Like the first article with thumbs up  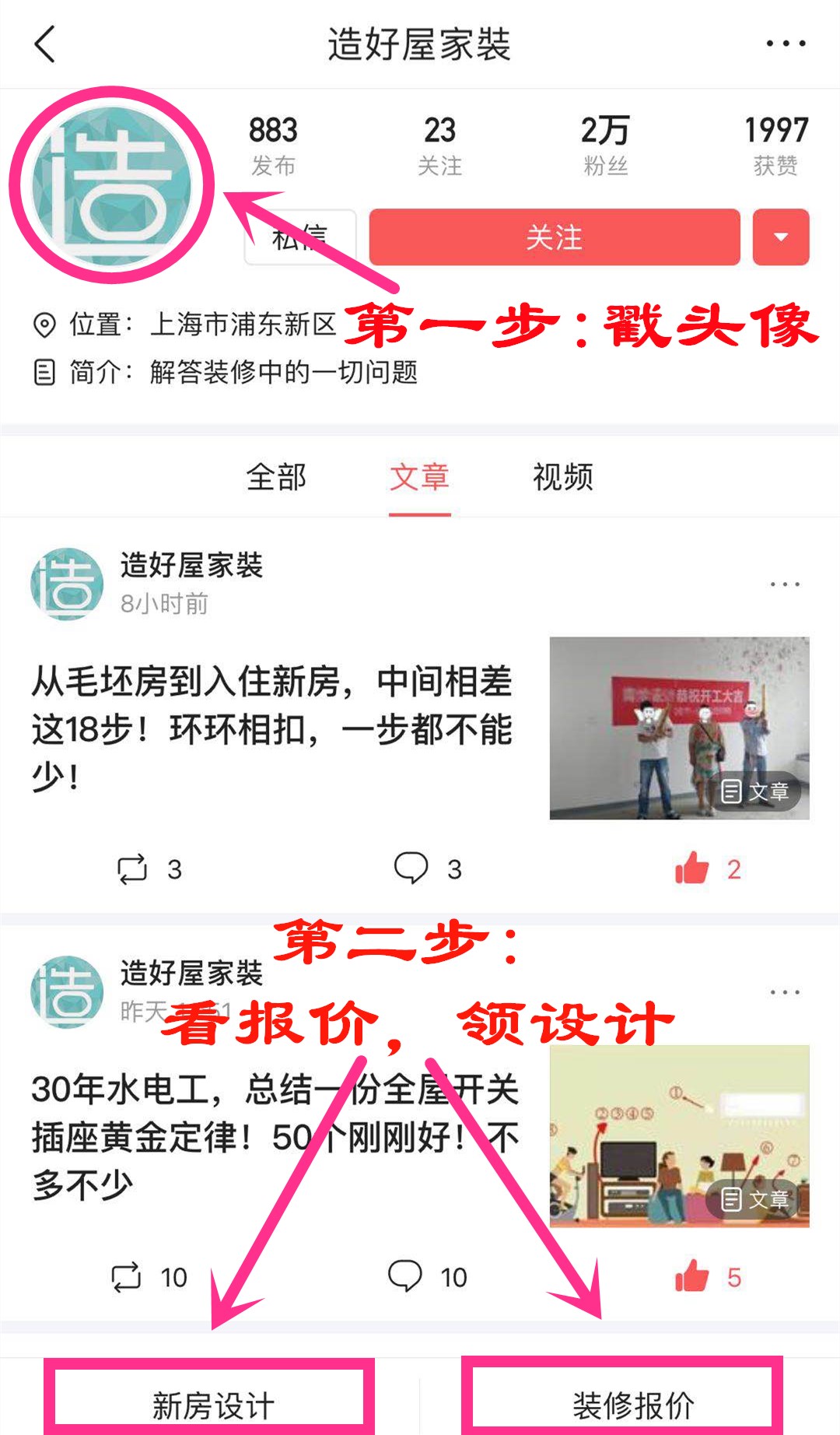(691, 868)
